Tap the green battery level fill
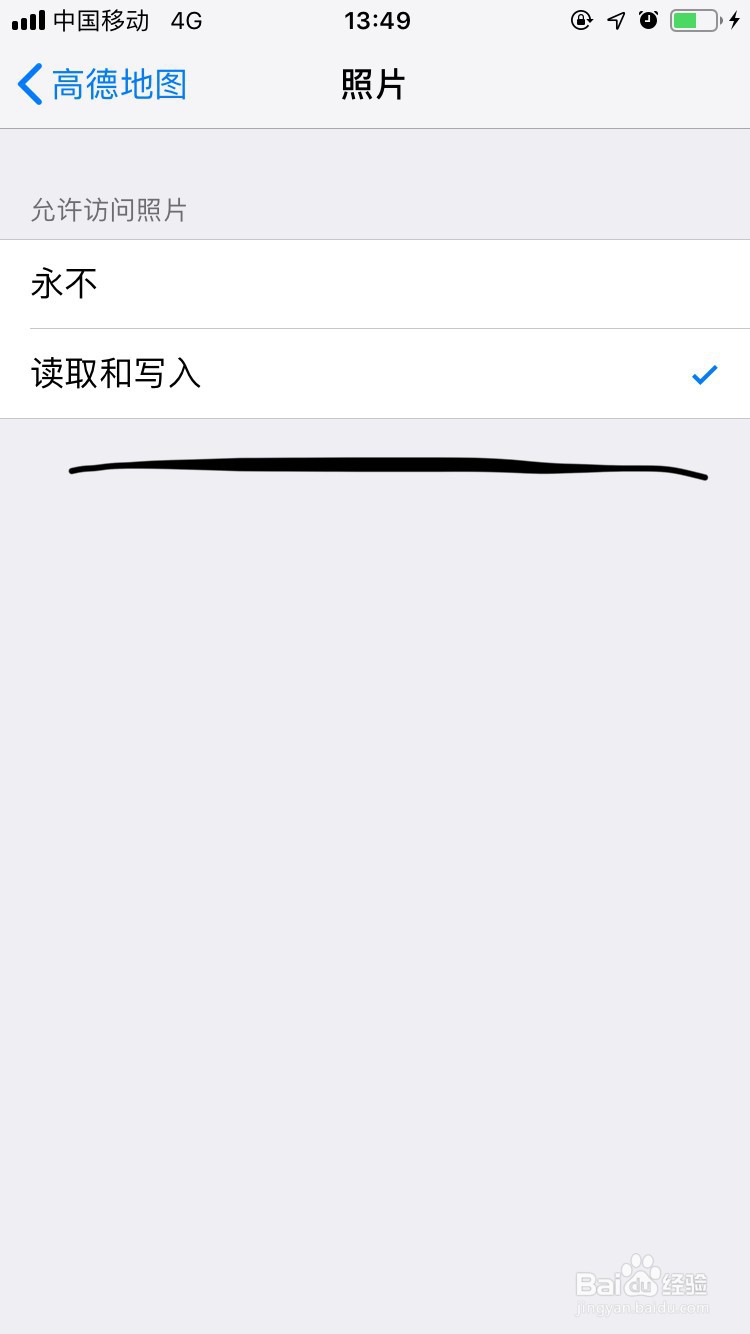 point(685,19)
